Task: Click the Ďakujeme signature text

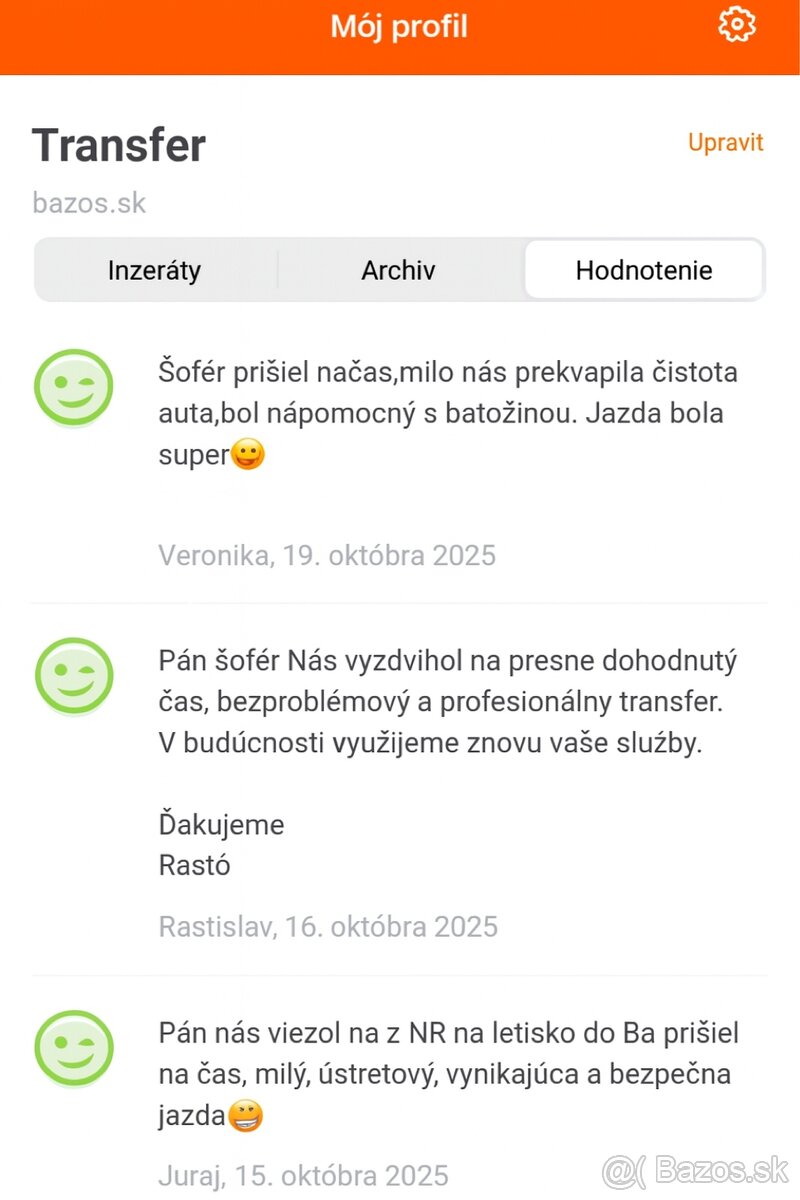Action: click(x=221, y=824)
